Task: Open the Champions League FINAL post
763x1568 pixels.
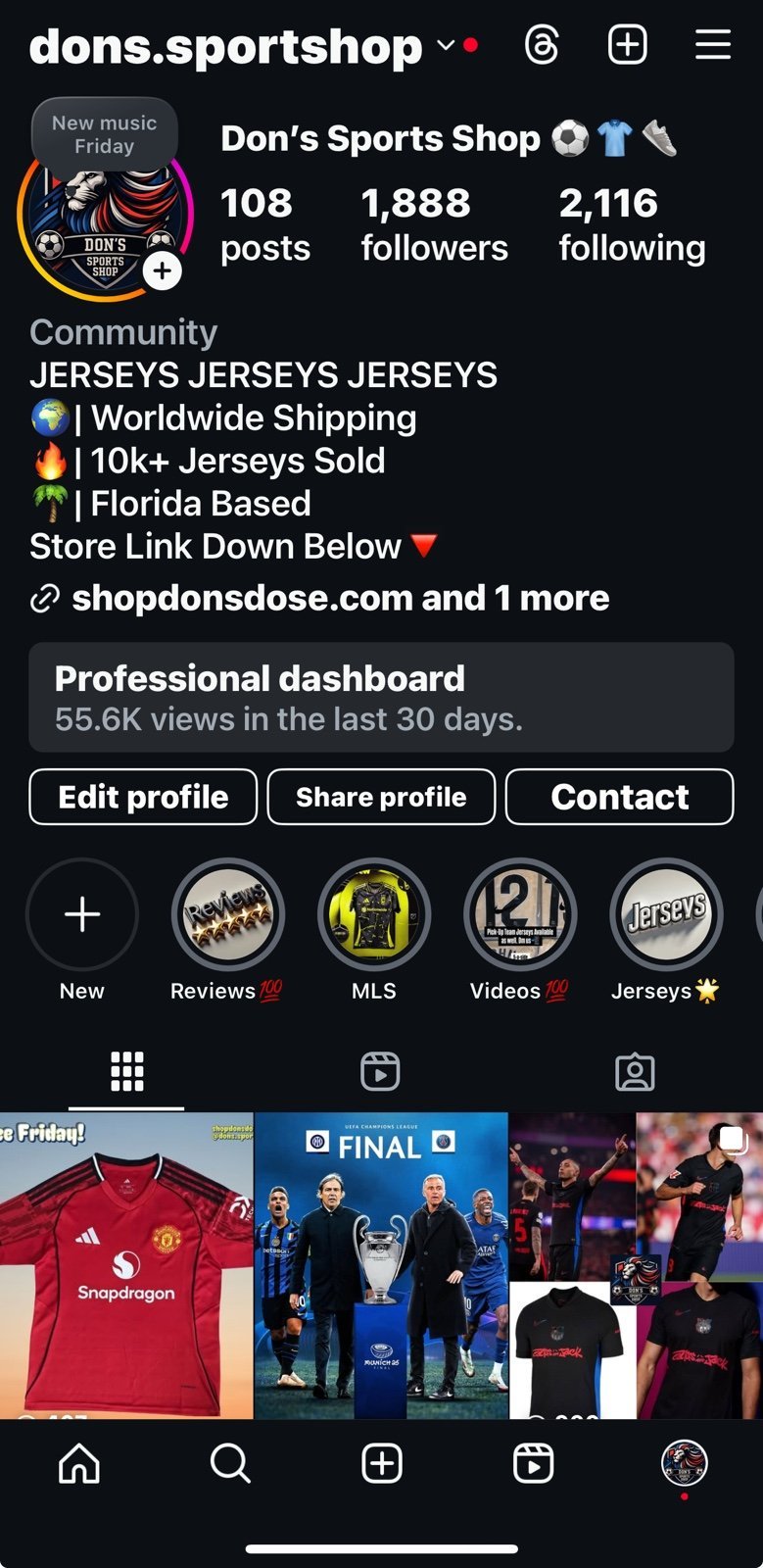Action: (x=381, y=1265)
